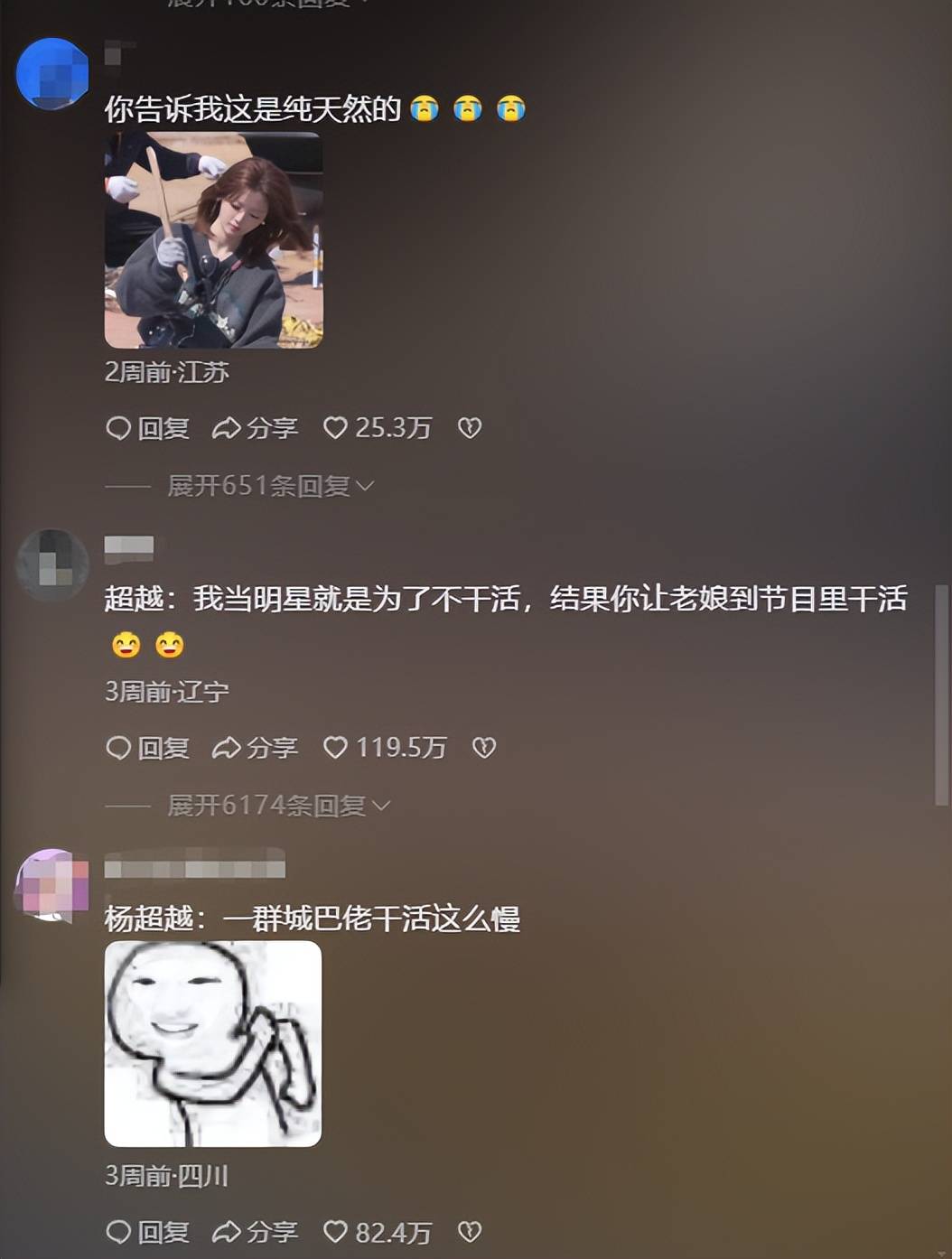
Task: Open the photo attached to the 江苏 comment
Action: click(213, 240)
